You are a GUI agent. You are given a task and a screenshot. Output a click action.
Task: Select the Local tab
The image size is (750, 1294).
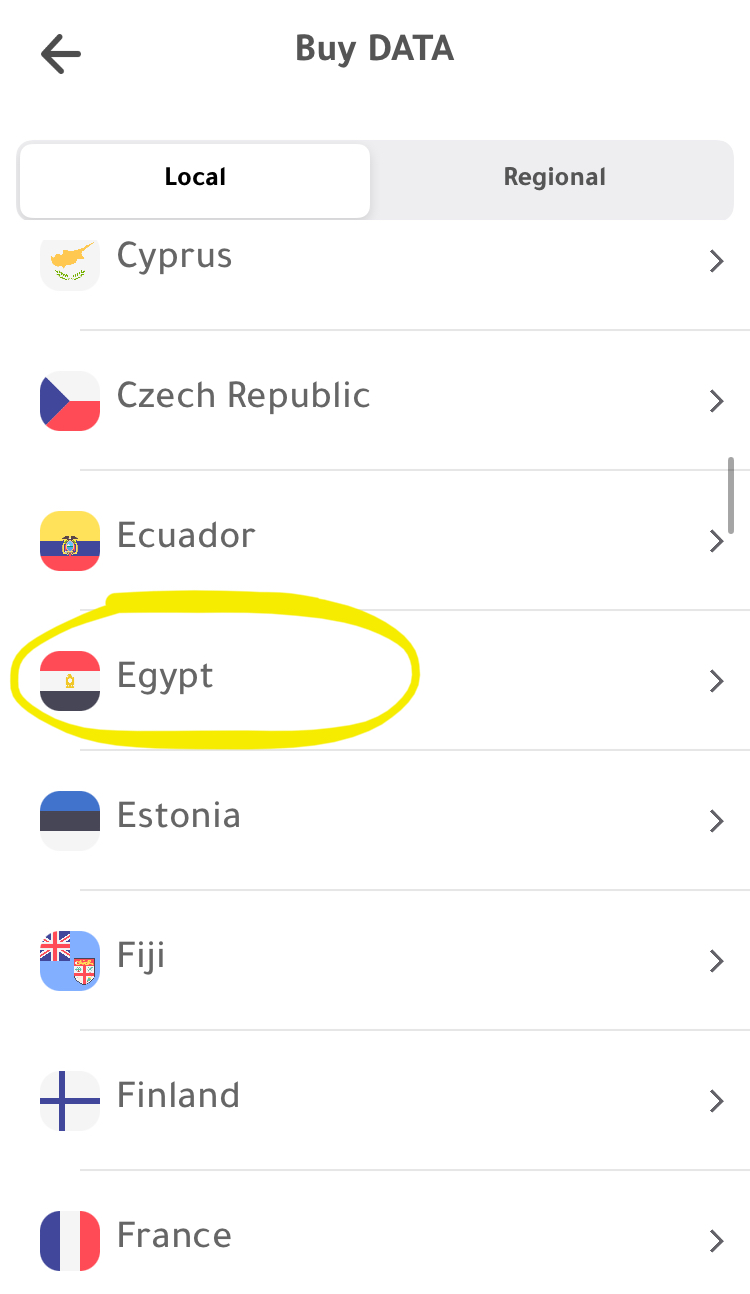(195, 178)
